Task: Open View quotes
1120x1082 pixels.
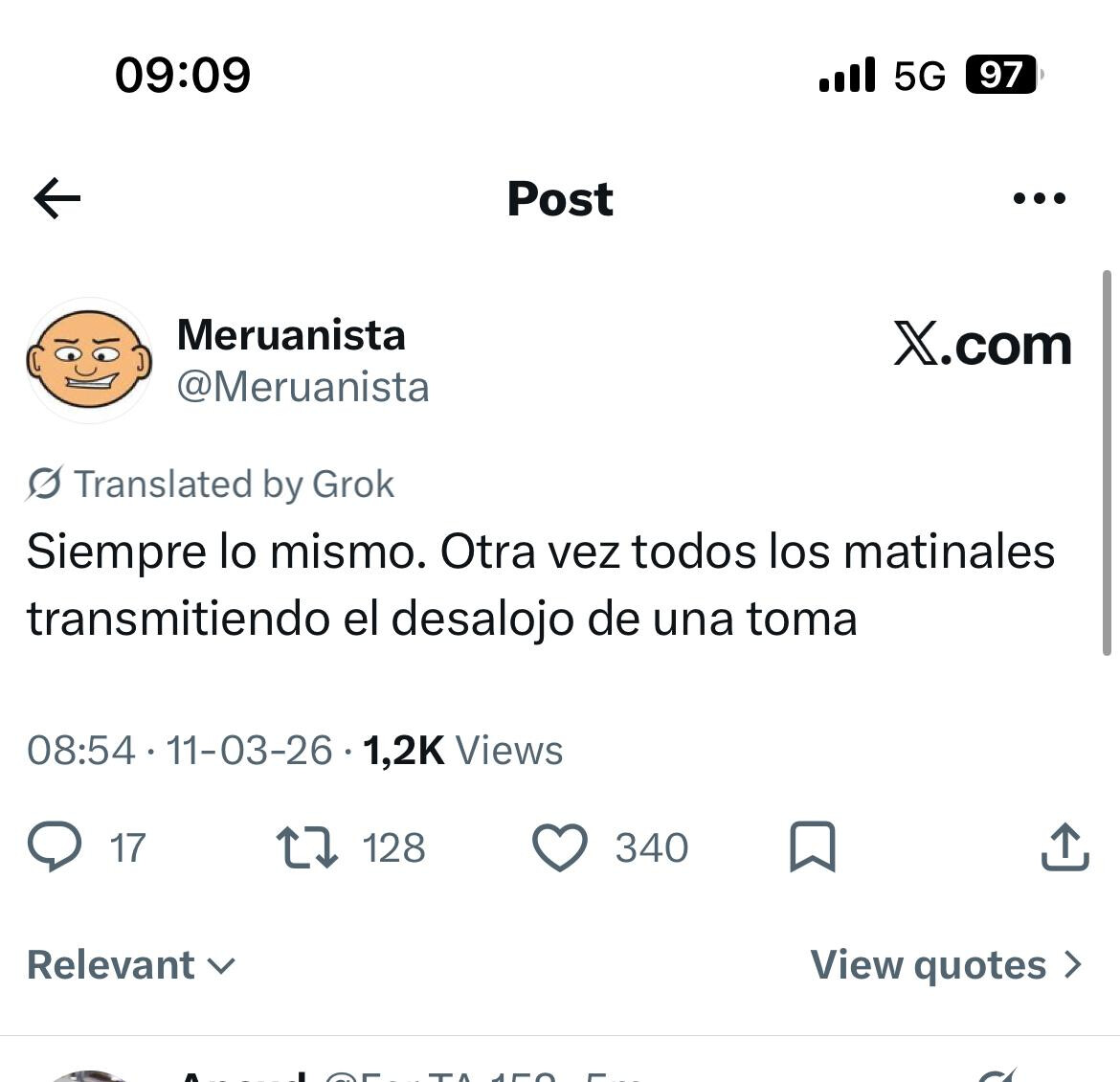Action: point(946,965)
